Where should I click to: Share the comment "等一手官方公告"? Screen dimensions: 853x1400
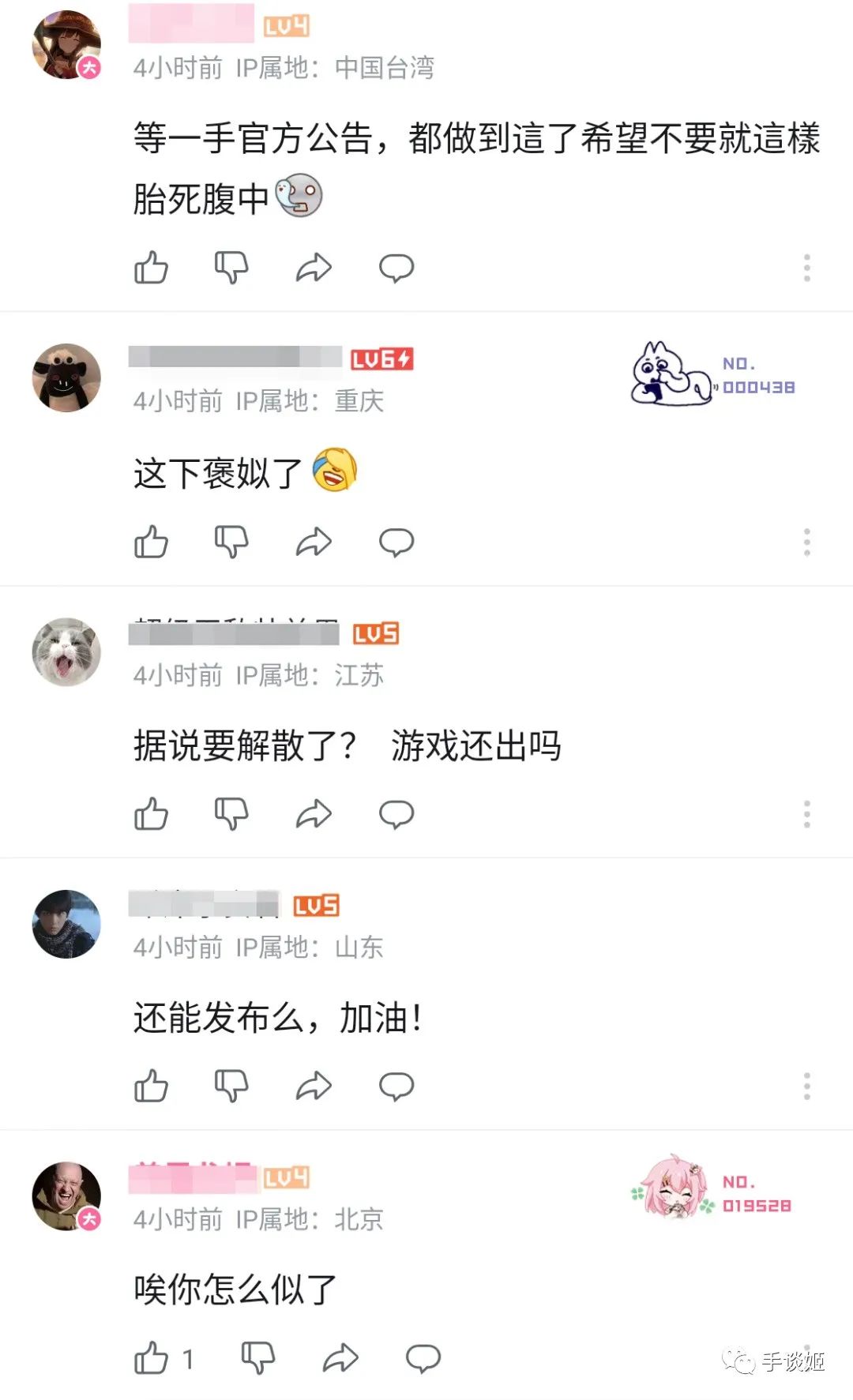pyautogui.click(x=314, y=268)
